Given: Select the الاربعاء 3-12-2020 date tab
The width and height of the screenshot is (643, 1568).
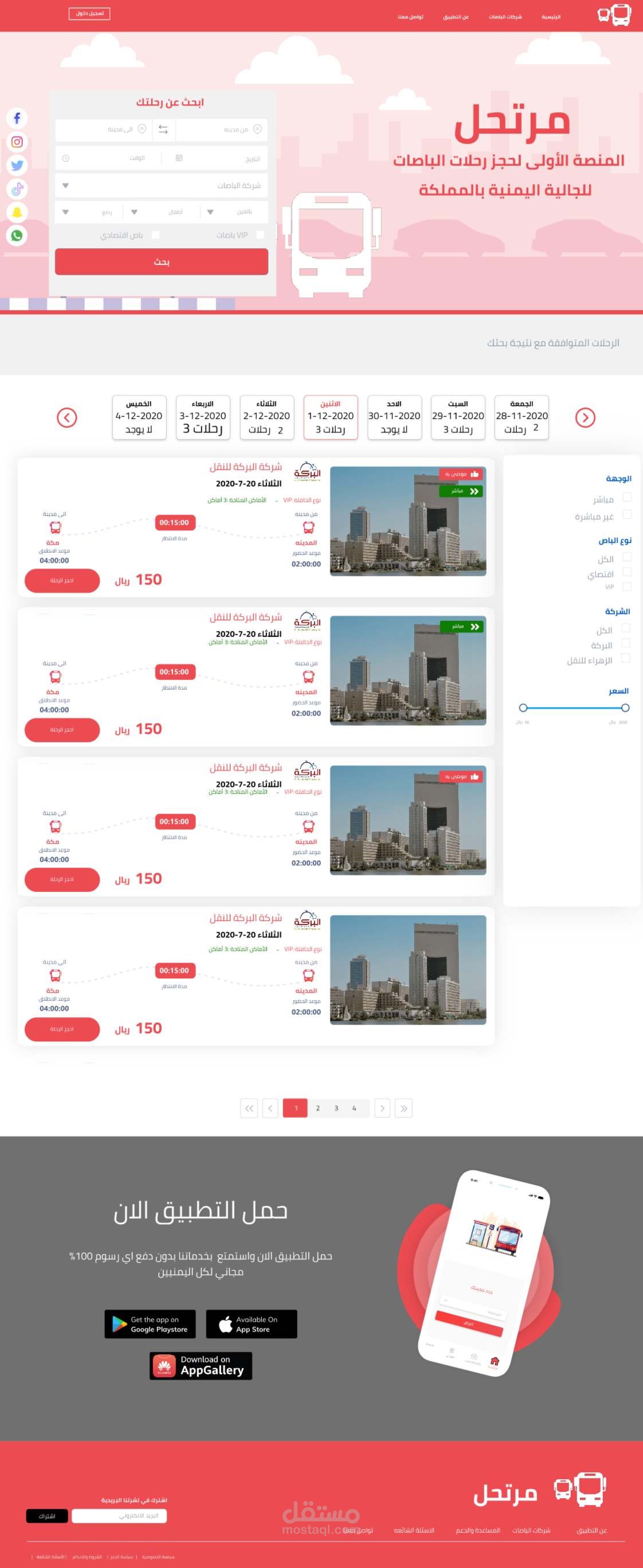Looking at the screenshot, I should 203,418.
